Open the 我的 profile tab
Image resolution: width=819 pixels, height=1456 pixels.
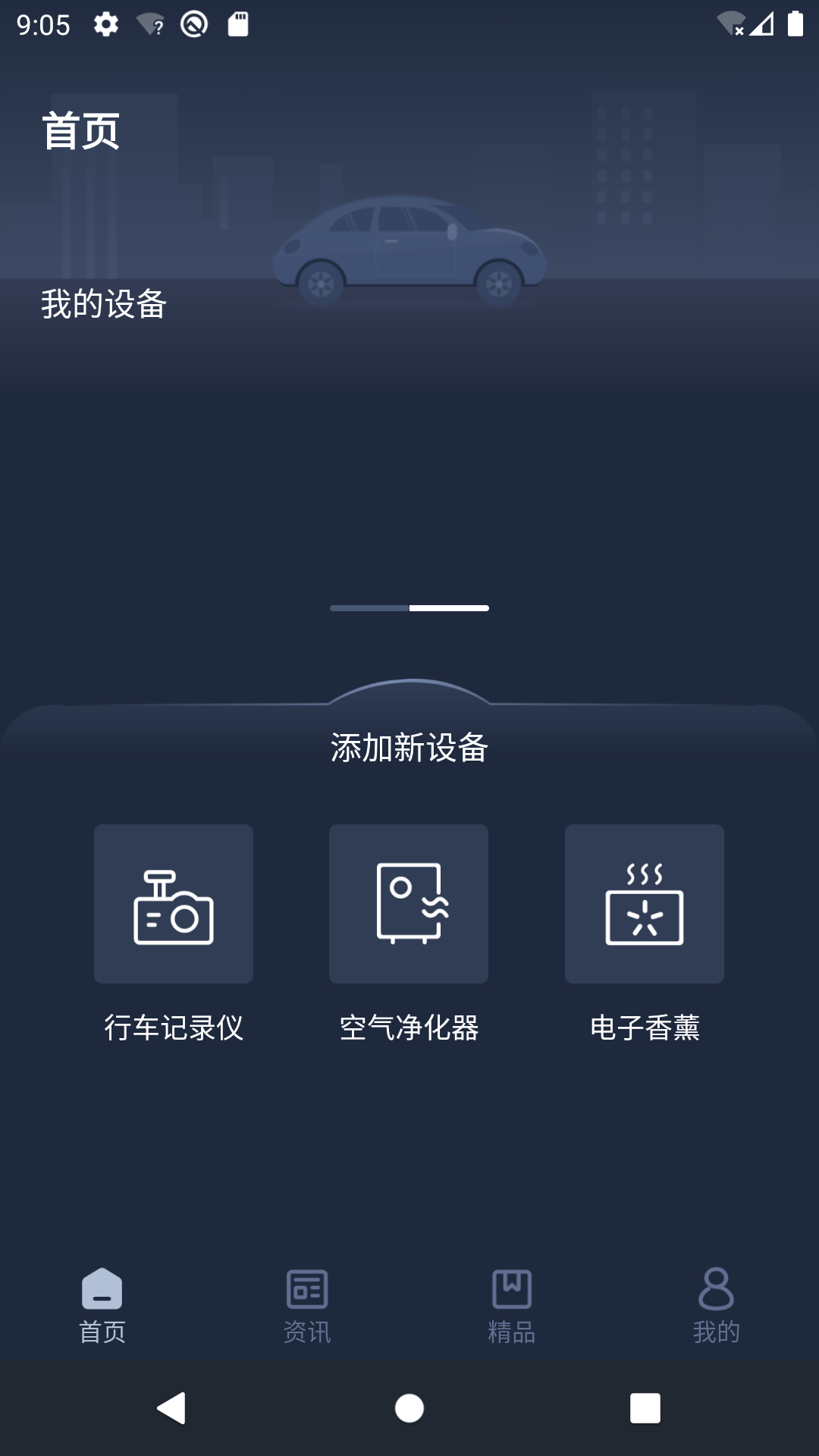pos(716,1306)
